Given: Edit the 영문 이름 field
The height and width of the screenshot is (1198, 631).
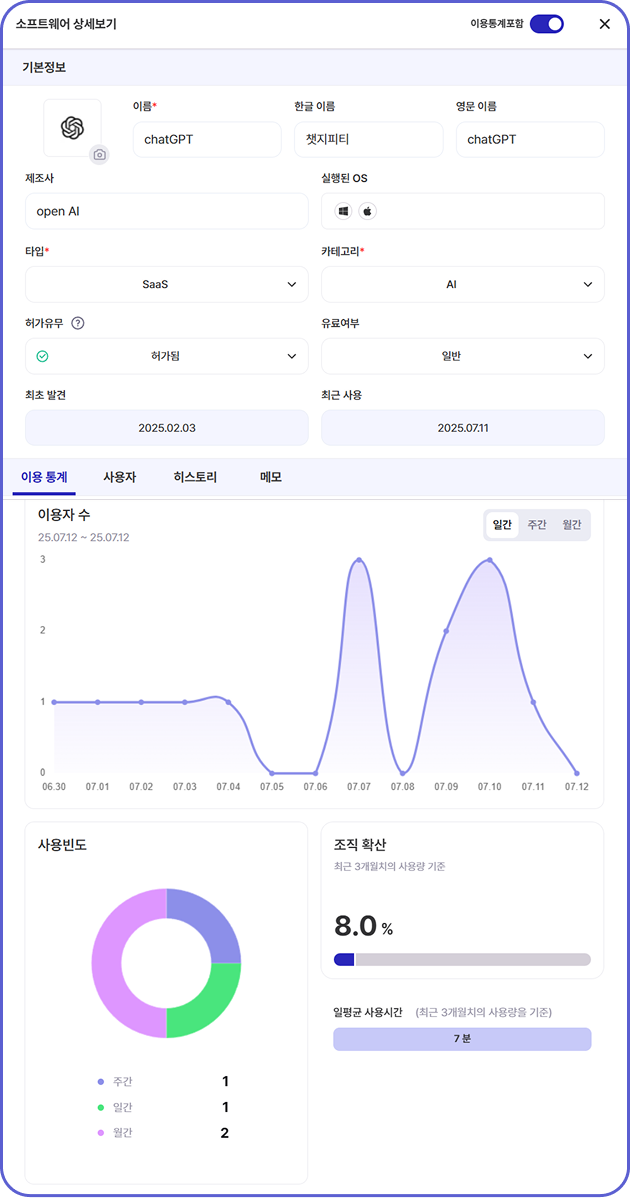Looking at the screenshot, I should [x=530, y=140].
